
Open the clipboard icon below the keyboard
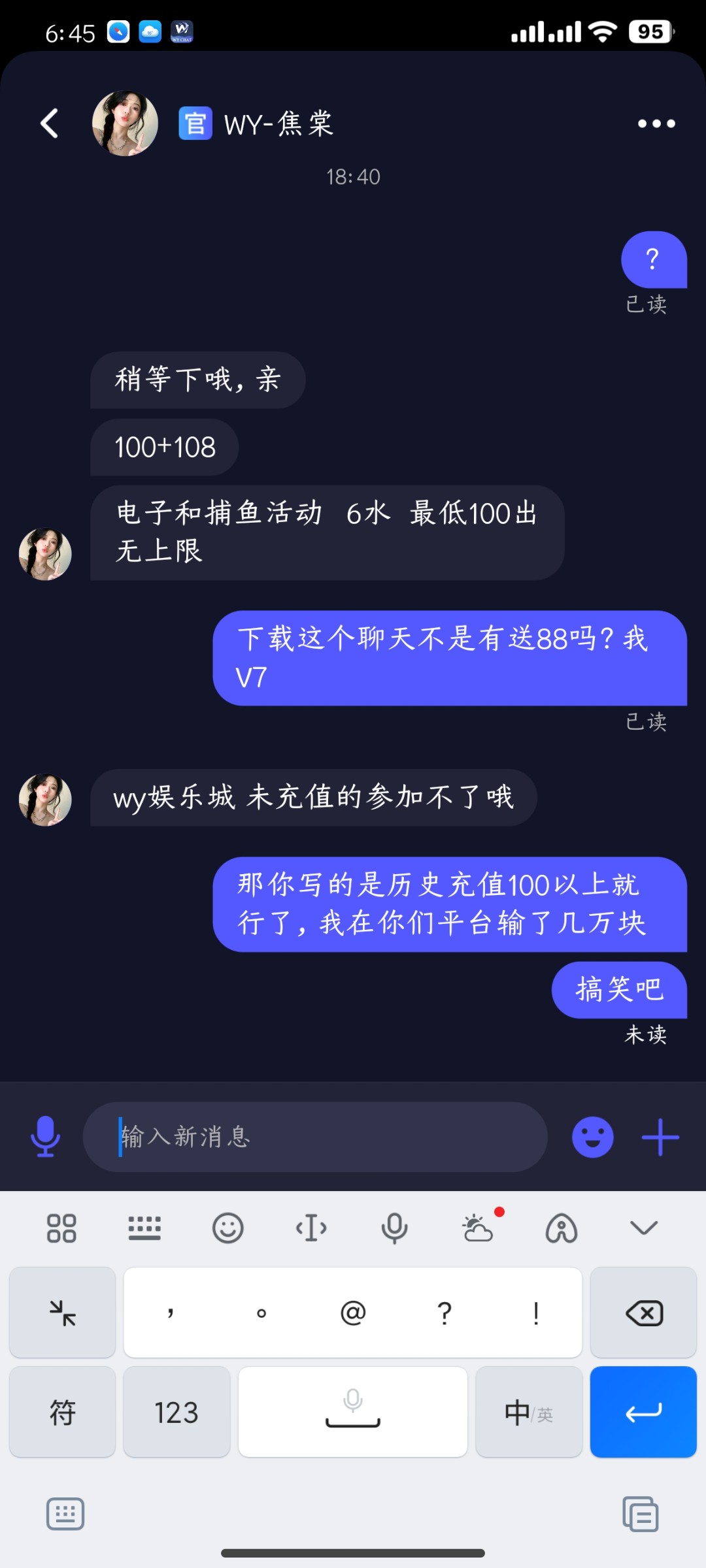(x=641, y=1514)
